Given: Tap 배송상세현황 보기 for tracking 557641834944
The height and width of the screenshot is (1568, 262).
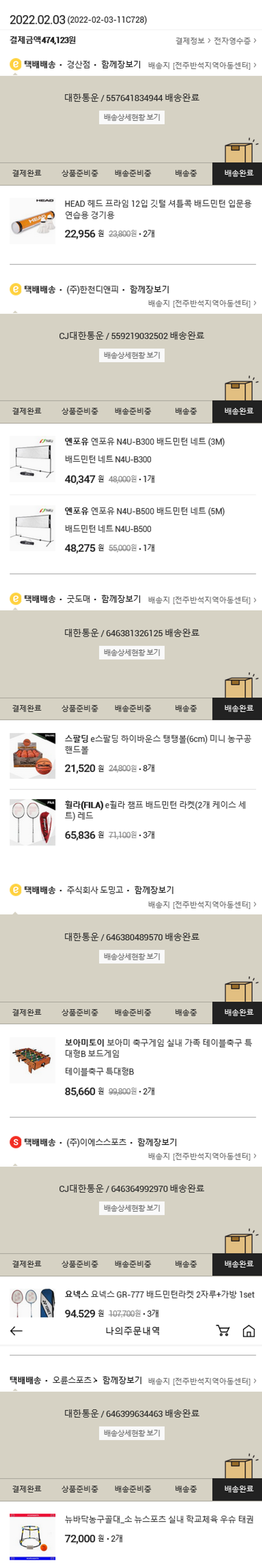Looking at the screenshot, I should click(x=132, y=117).
